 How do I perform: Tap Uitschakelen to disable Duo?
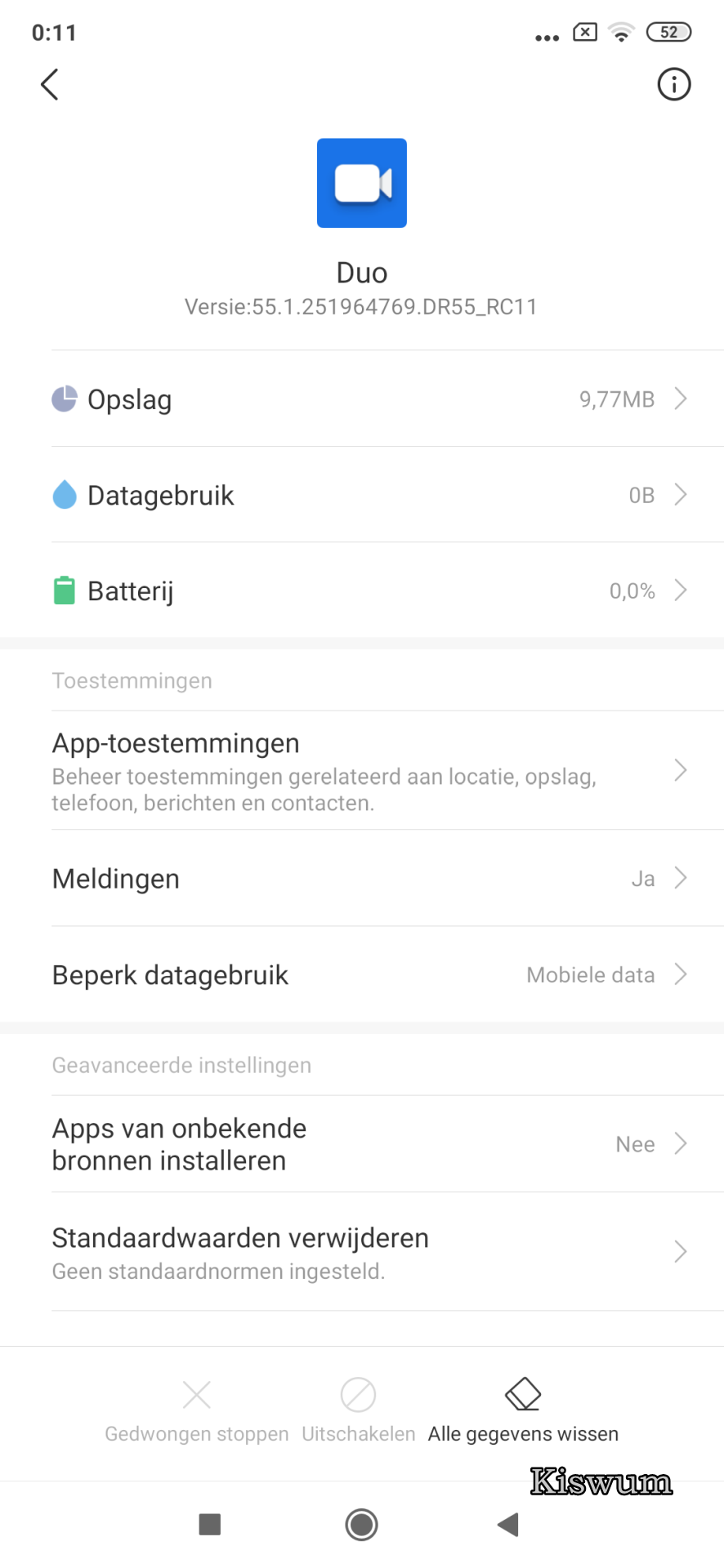click(x=358, y=1410)
